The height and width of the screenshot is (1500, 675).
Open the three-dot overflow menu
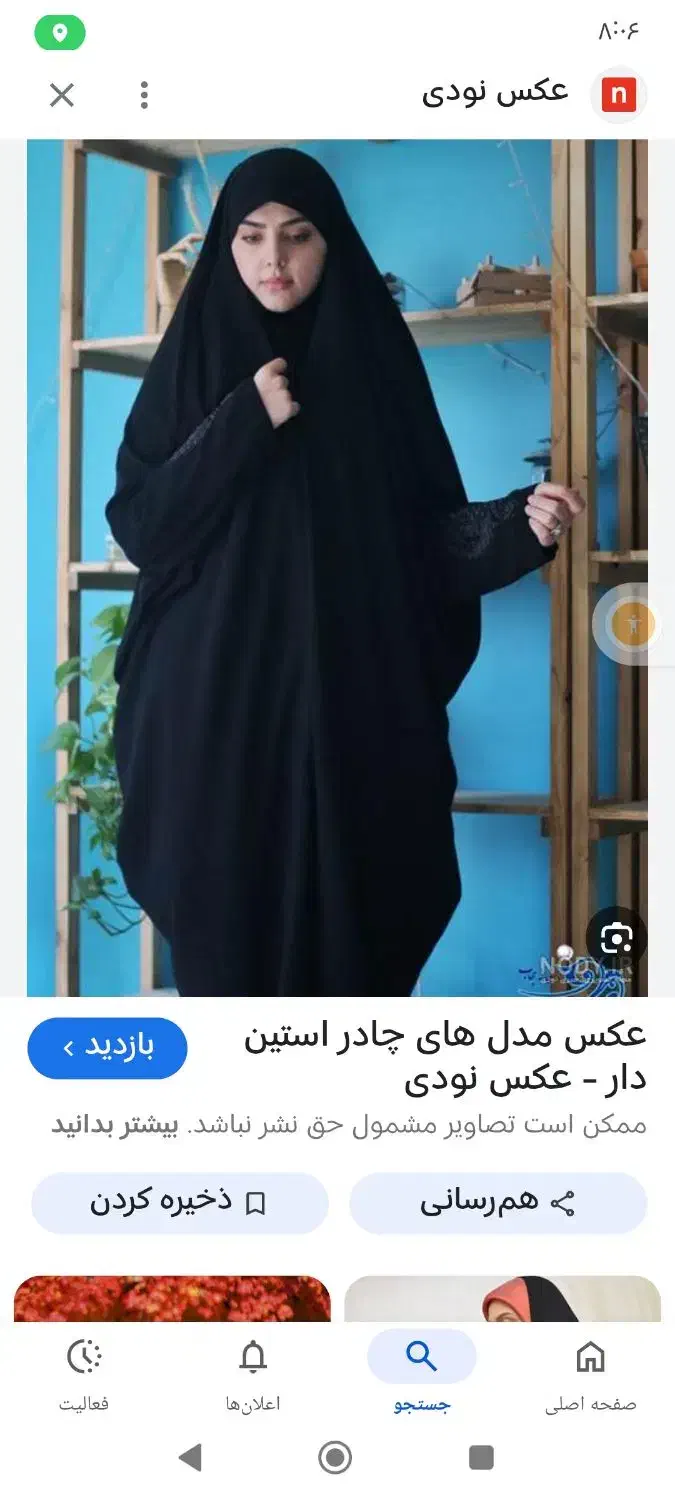pyautogui.click(x=144, y=95)
